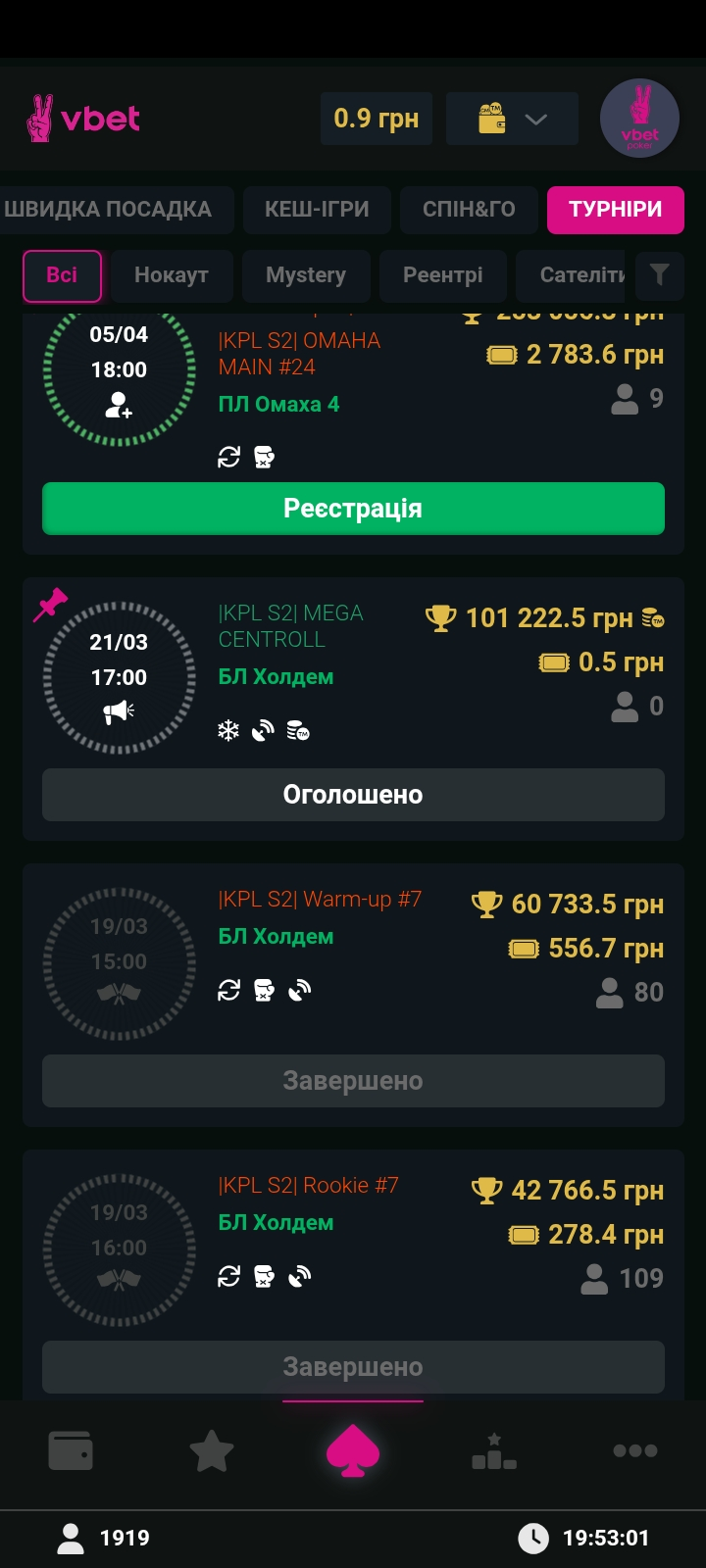The image size is (706, 1568).
Task: Open the vbet poker profile avatar
Action: (x=639, y=120)
